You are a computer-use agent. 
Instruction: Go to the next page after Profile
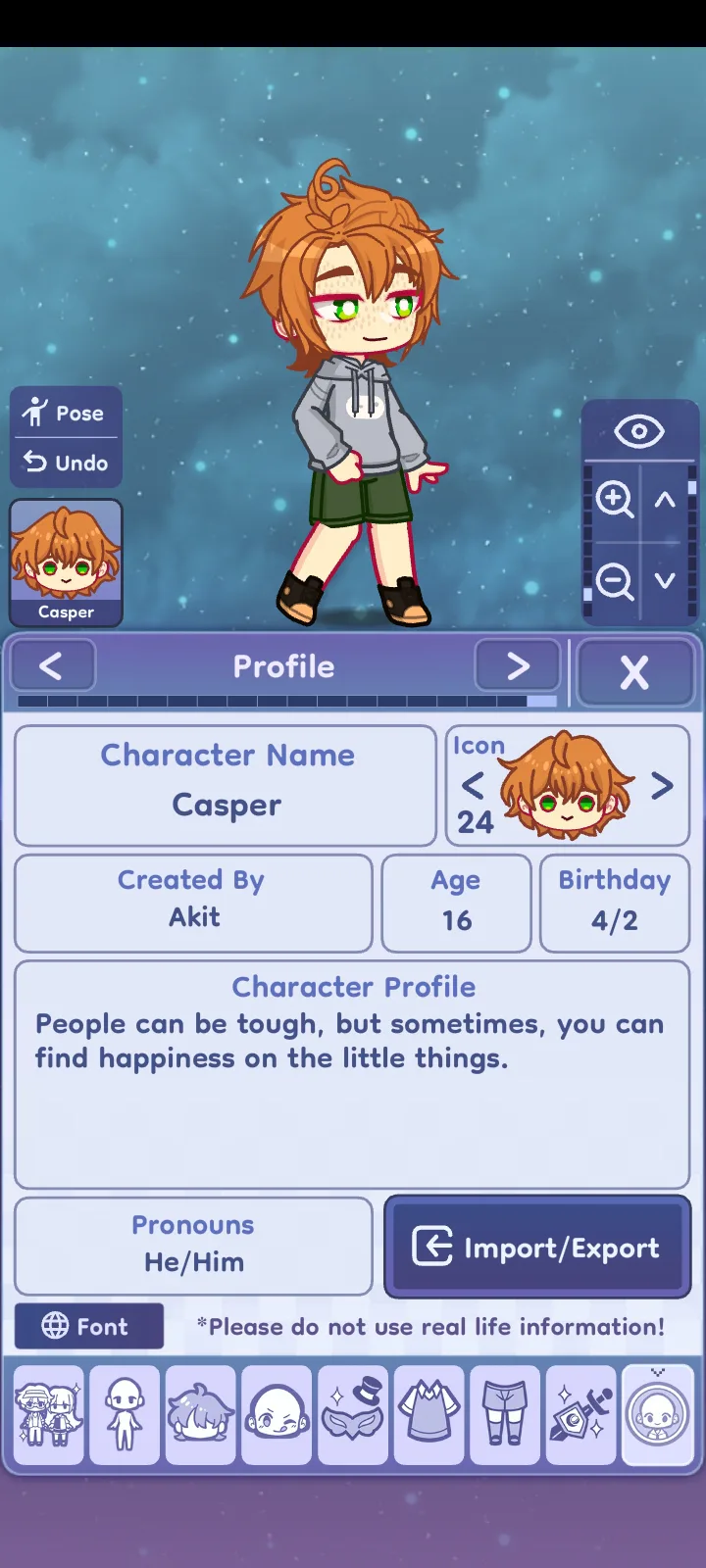point(517,666)
